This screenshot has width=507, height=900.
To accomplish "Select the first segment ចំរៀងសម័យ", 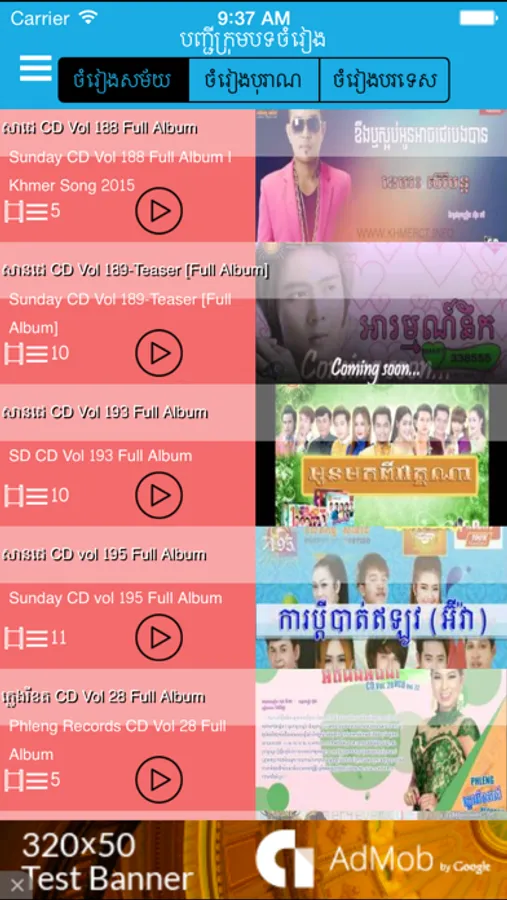I will pyautogui.click(x=123, y=80).
